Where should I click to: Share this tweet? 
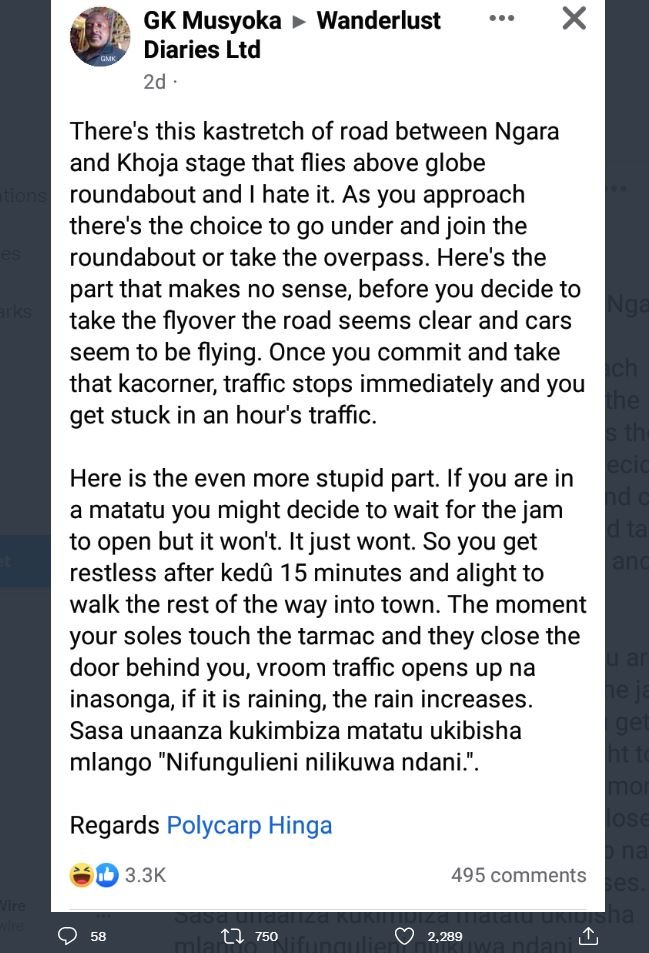588,936
